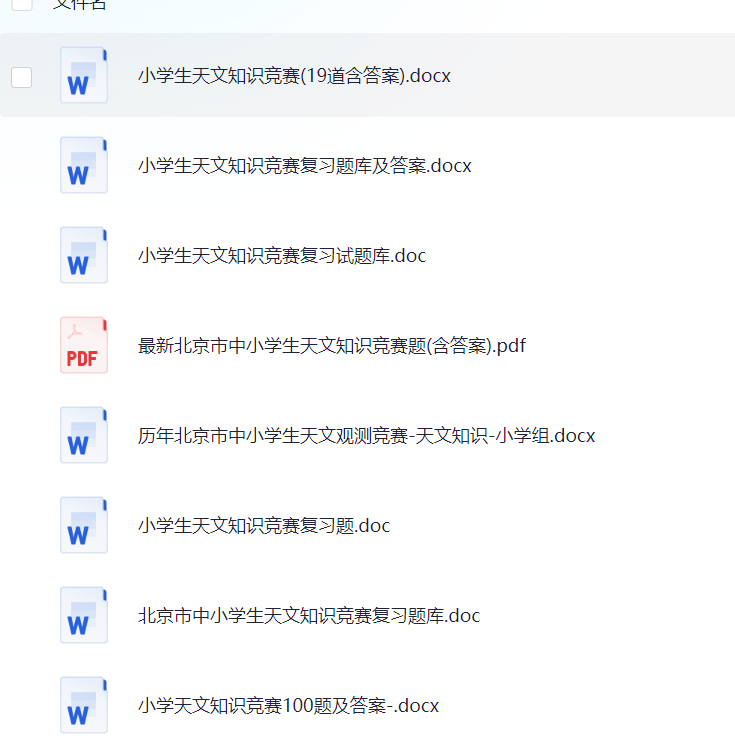Enable the select-all checkbox in the header

click(21, 5)
